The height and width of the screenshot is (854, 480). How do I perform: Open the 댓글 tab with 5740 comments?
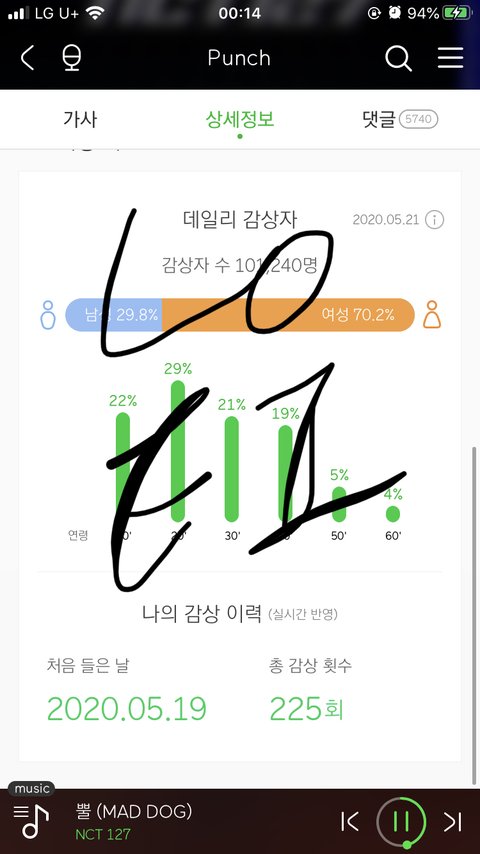point(400,119)
